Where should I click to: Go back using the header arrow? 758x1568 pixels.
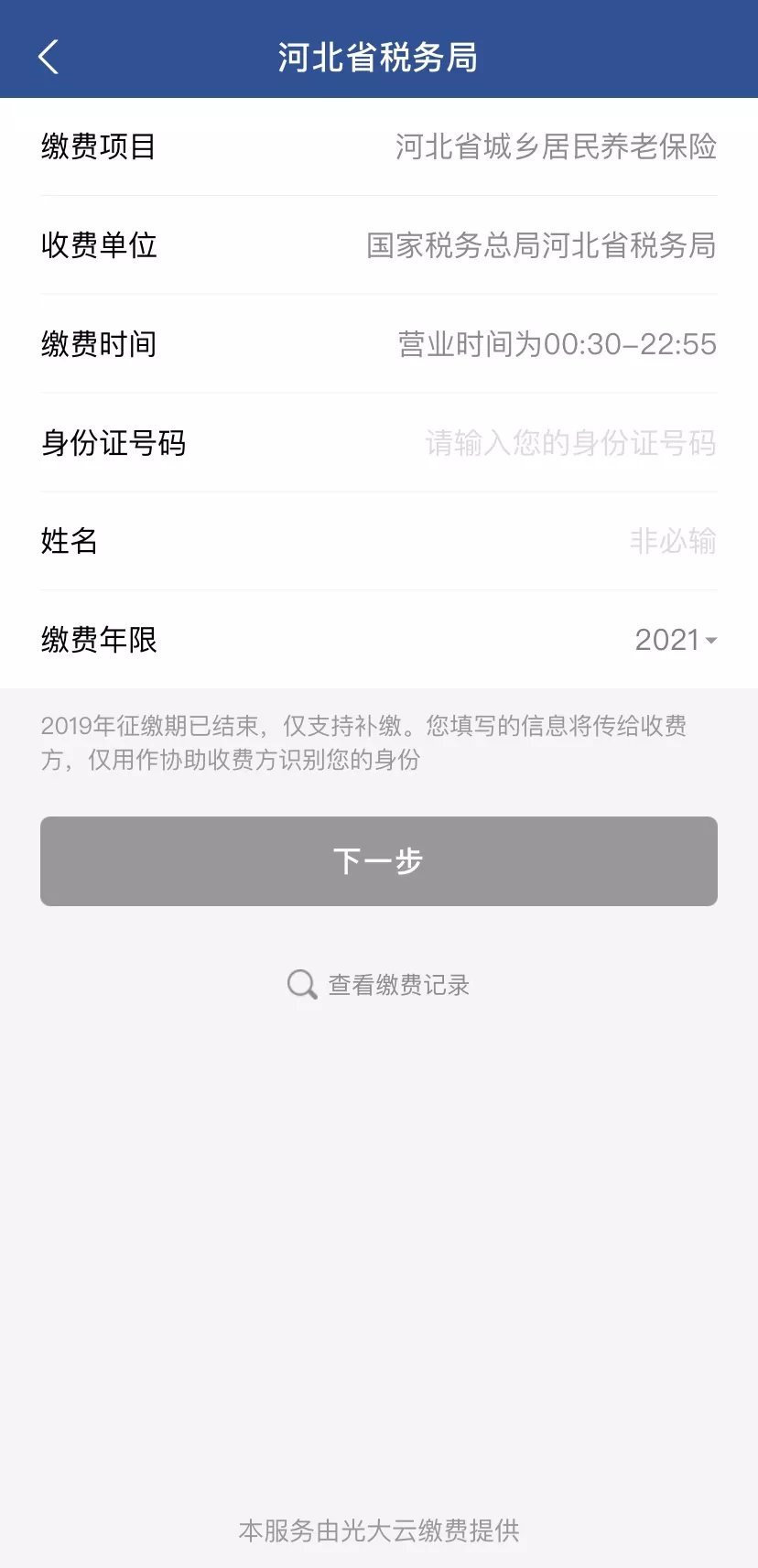[49, 57]
